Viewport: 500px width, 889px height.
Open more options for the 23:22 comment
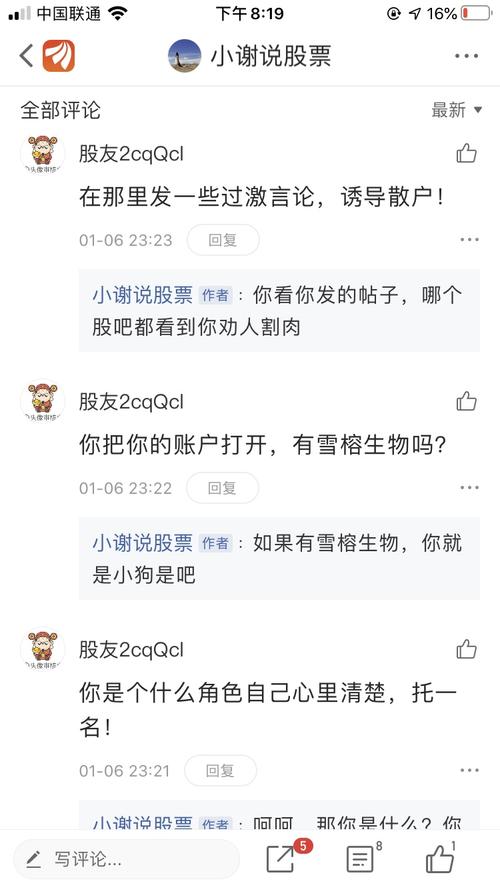click(469, 488)
